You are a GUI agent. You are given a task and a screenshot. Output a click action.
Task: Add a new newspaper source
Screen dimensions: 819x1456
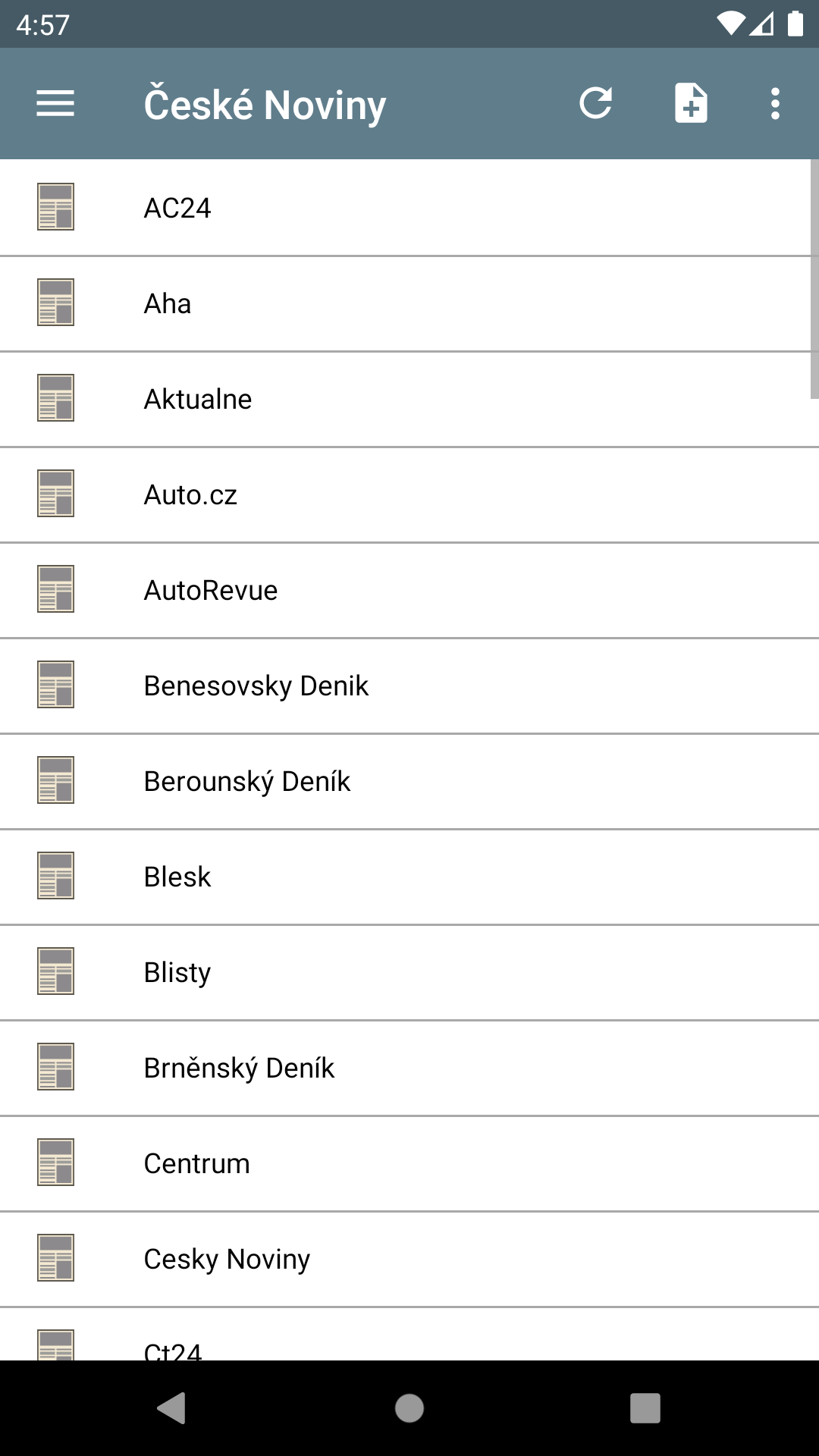(x=691, y=103)
